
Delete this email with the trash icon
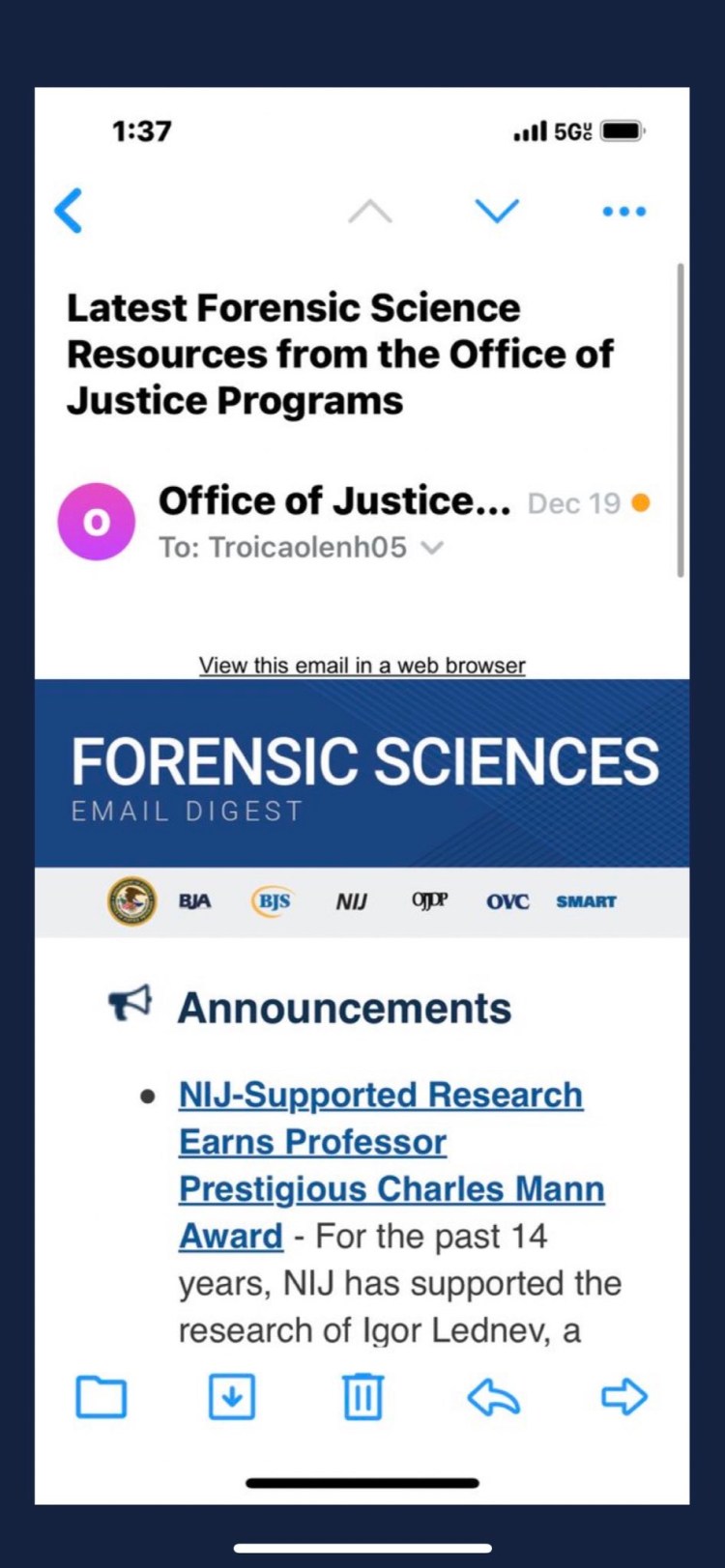[x=362, y=1397]
